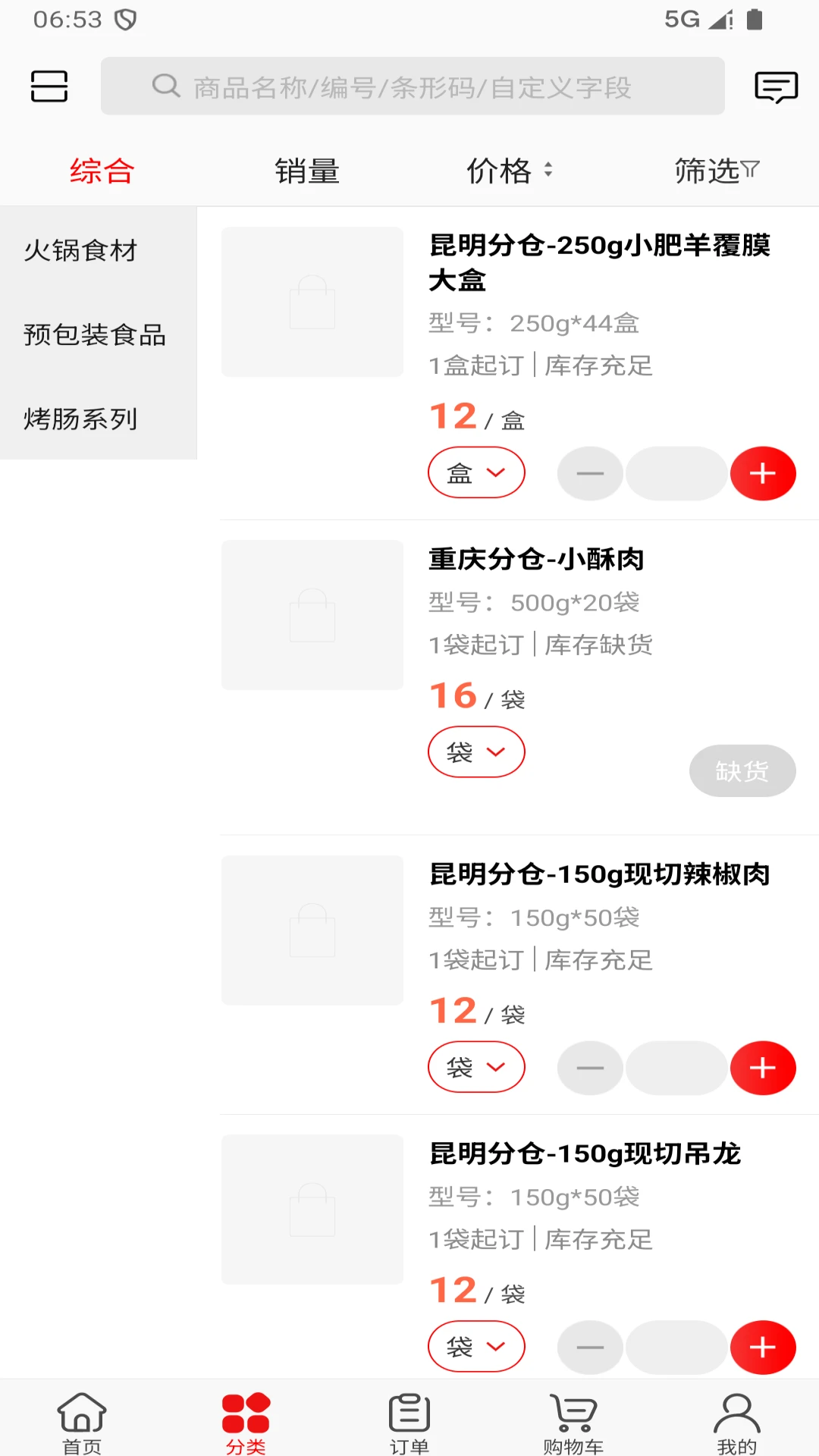Click the search input field
Image resolution: width=819 pixels, height=1456 pixels.
(412, 86)
